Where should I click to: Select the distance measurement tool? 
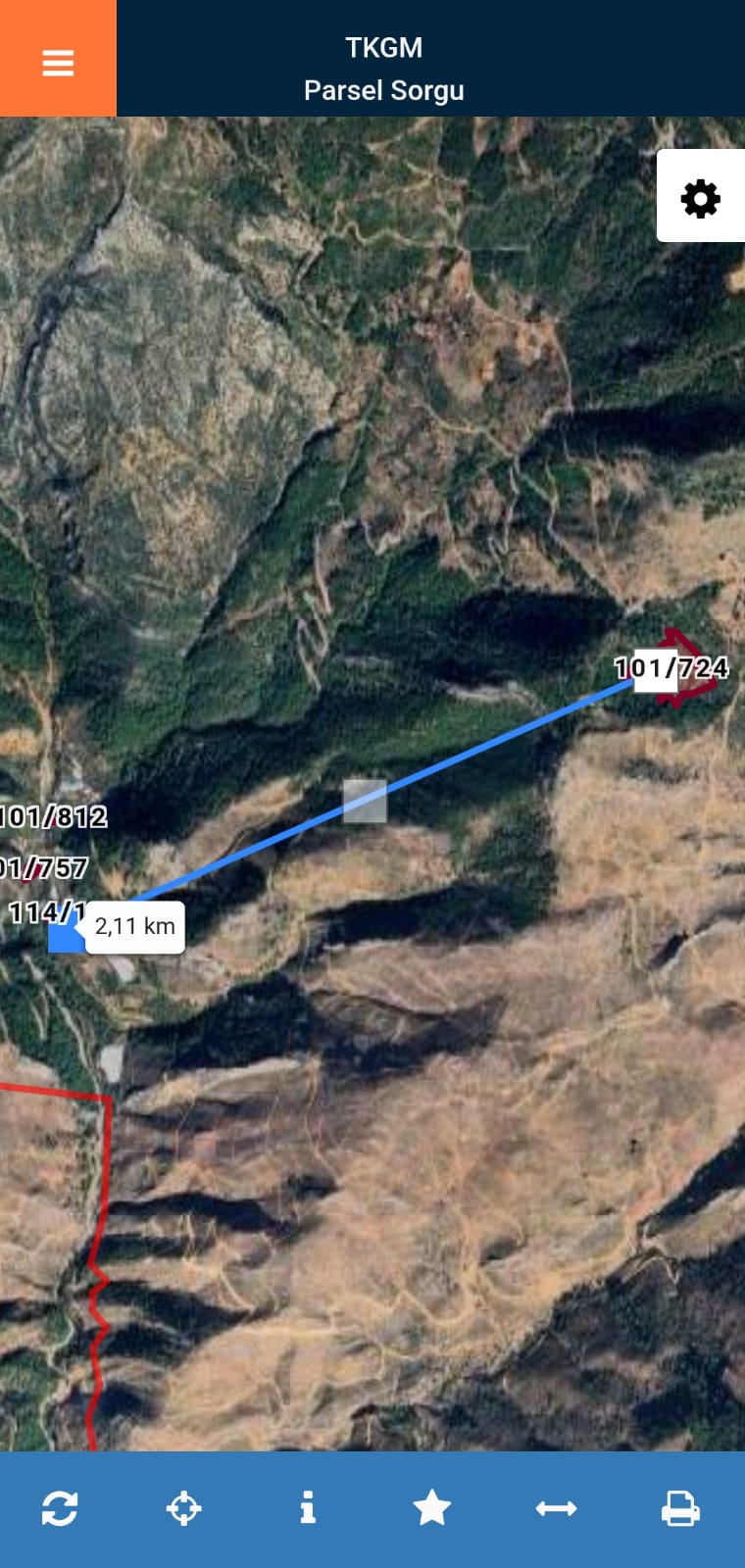556,1508
